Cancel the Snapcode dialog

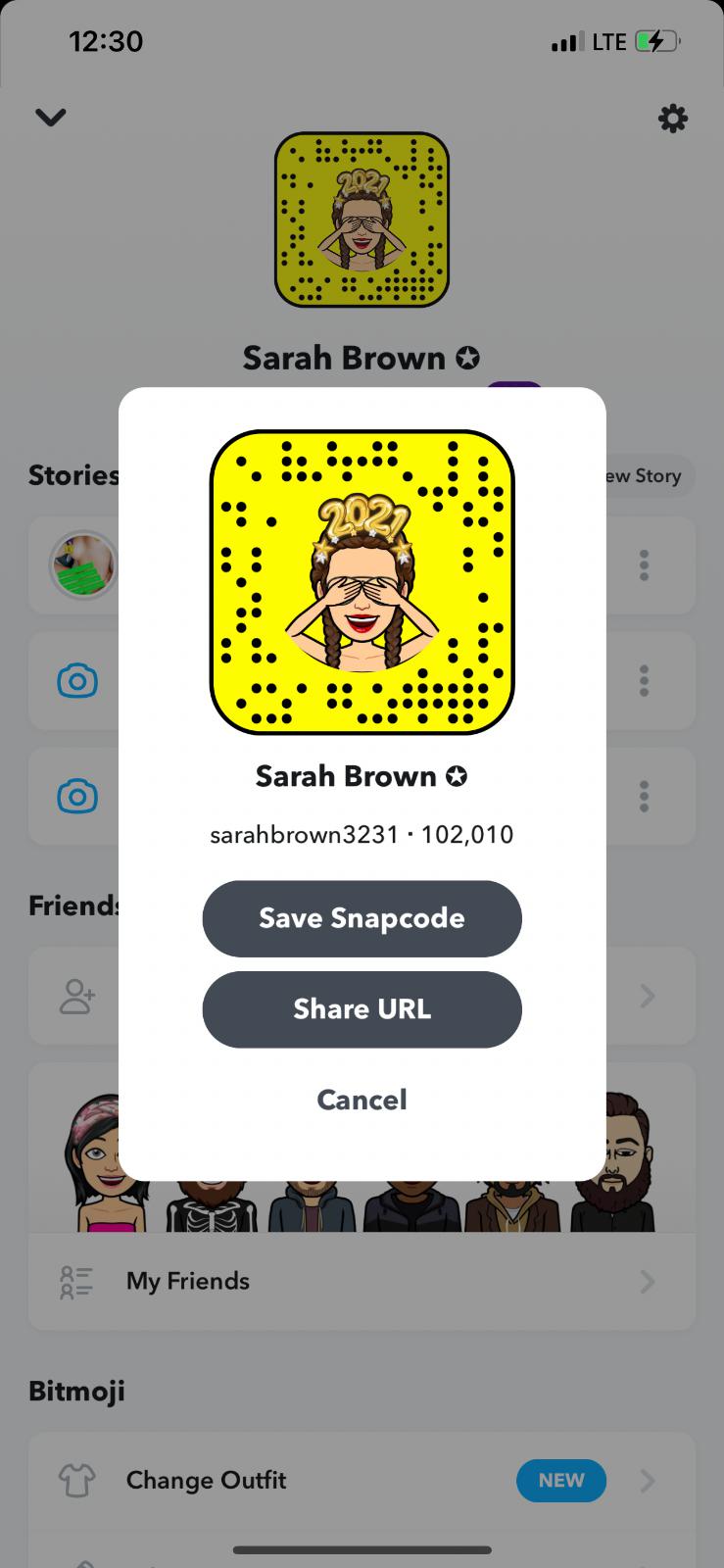click(x=362, y=1100)
